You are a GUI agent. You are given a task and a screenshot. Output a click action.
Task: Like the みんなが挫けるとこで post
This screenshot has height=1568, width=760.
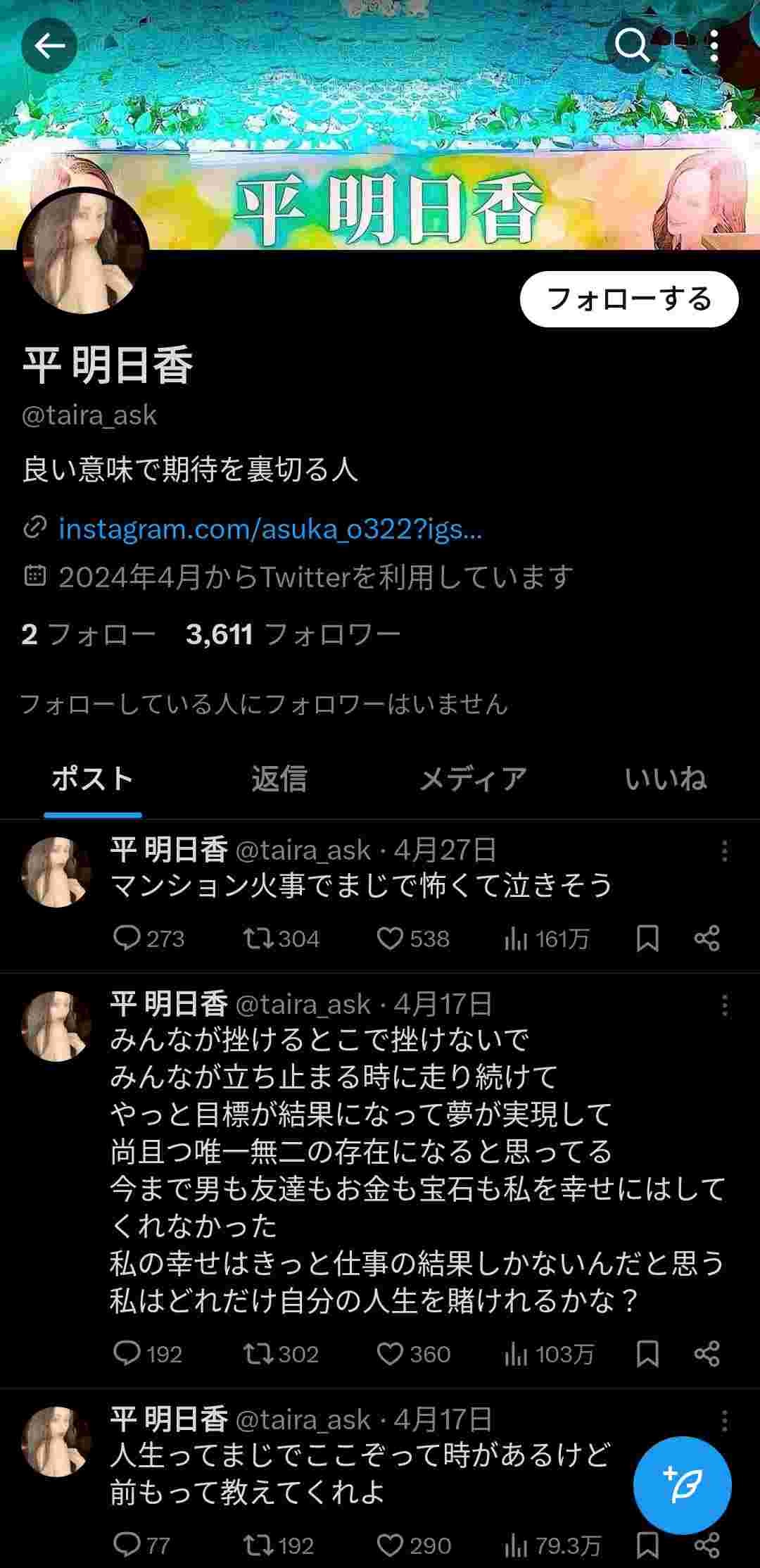coord(390,1354)
